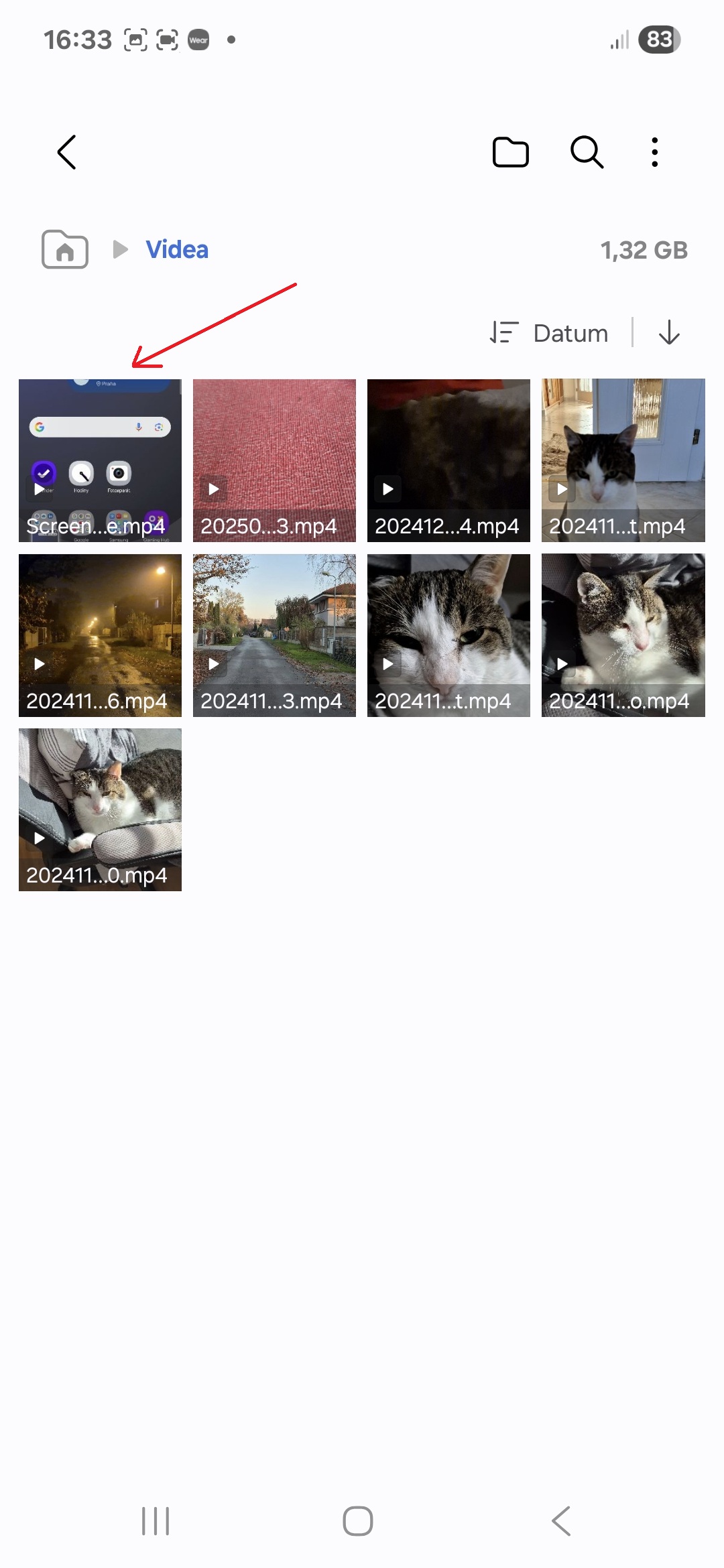Viewport: 724px width, 1568px height.
Task: Open 202411...6.mp4 night street video
Action: 100,635
